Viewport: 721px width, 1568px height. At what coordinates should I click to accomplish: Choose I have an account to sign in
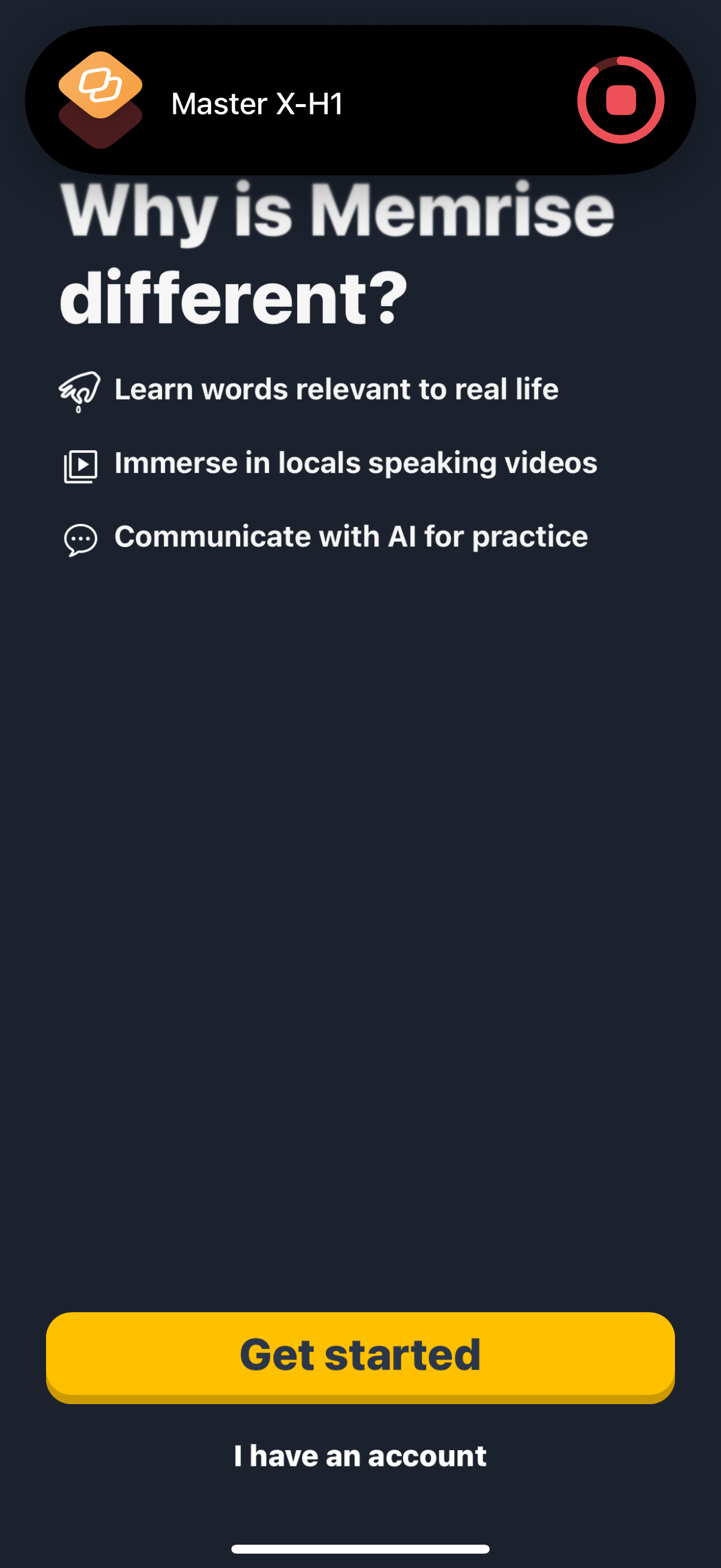pyautogui.click(x=359, y=1456)
